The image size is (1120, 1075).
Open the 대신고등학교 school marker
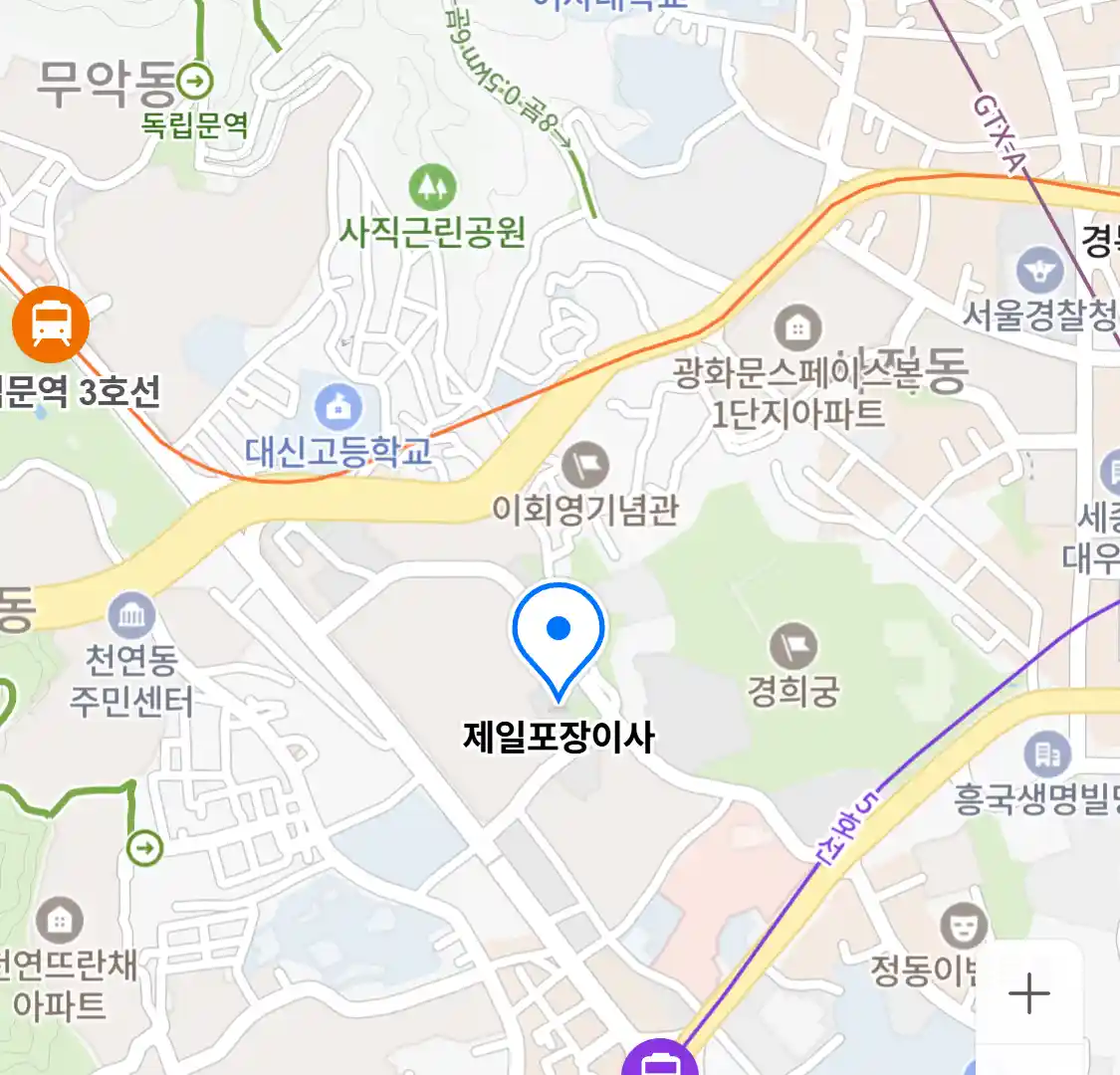[338, 407]
